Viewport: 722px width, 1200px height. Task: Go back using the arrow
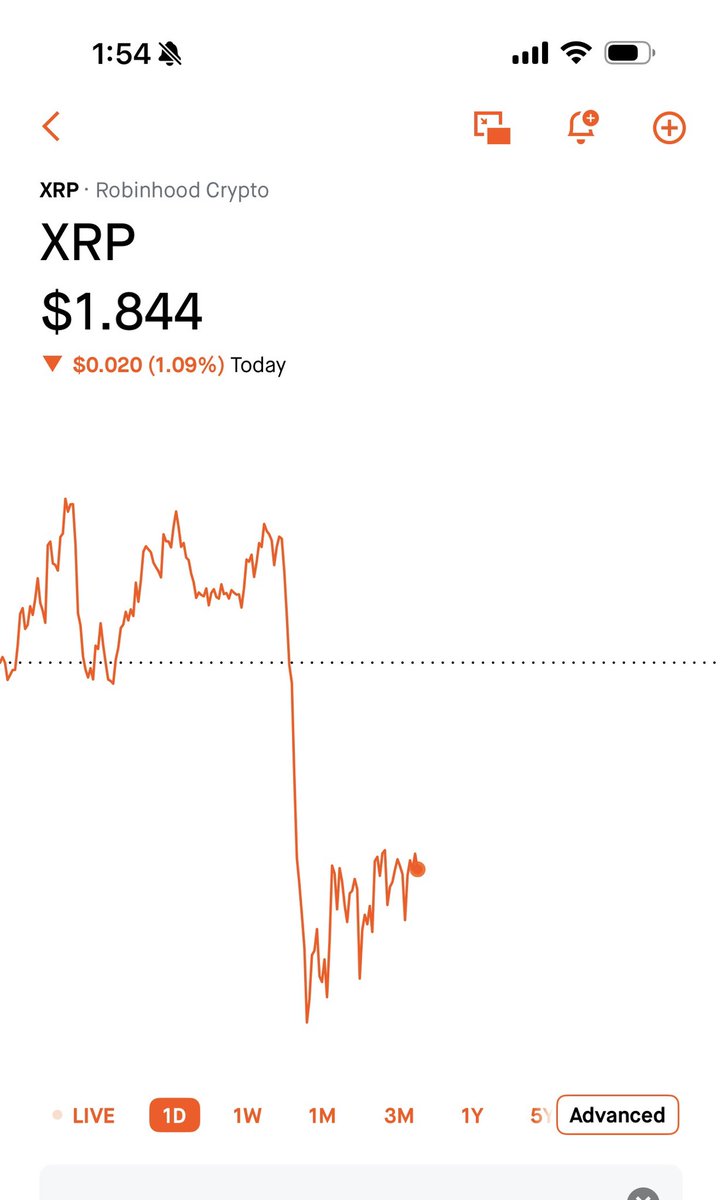[52, 127]
